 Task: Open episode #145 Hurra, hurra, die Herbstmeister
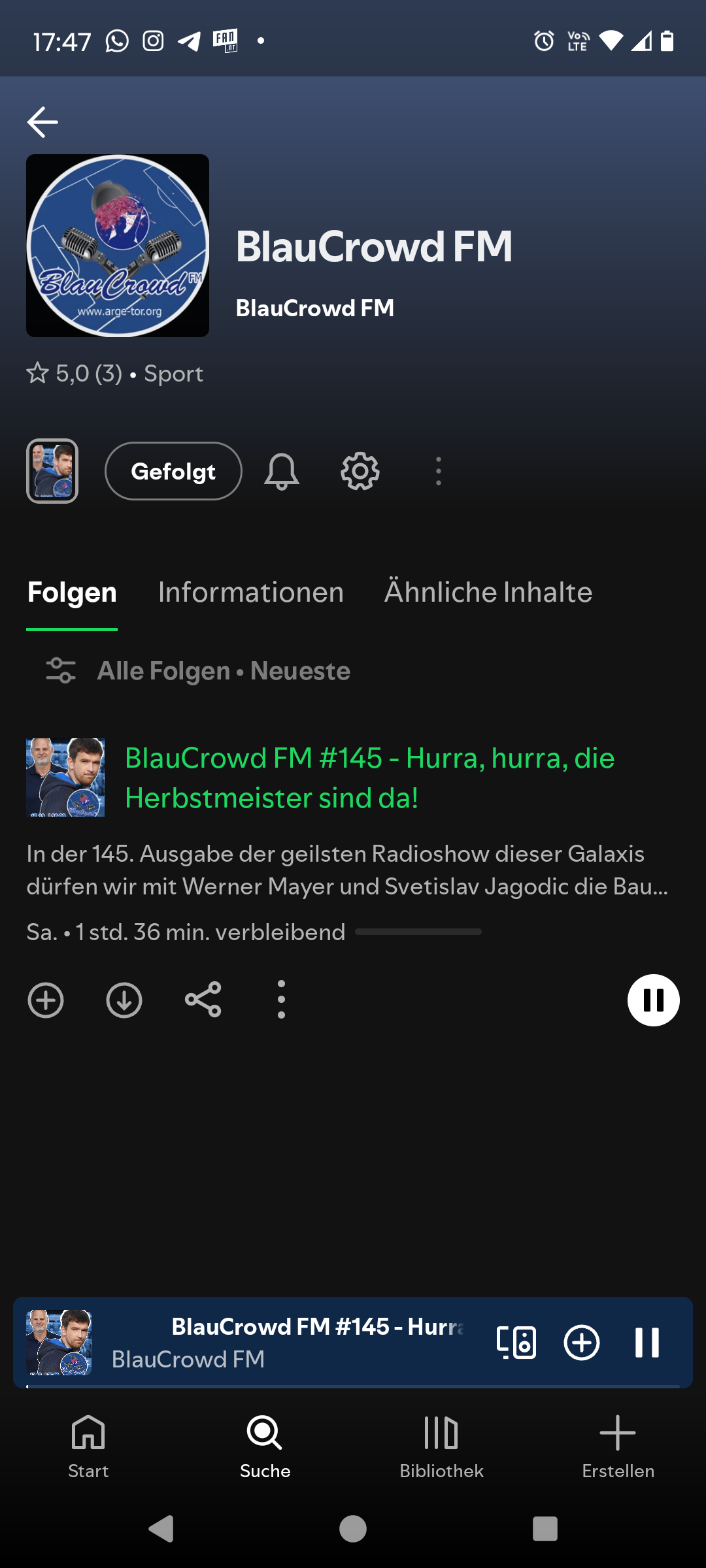pos(370,777)
